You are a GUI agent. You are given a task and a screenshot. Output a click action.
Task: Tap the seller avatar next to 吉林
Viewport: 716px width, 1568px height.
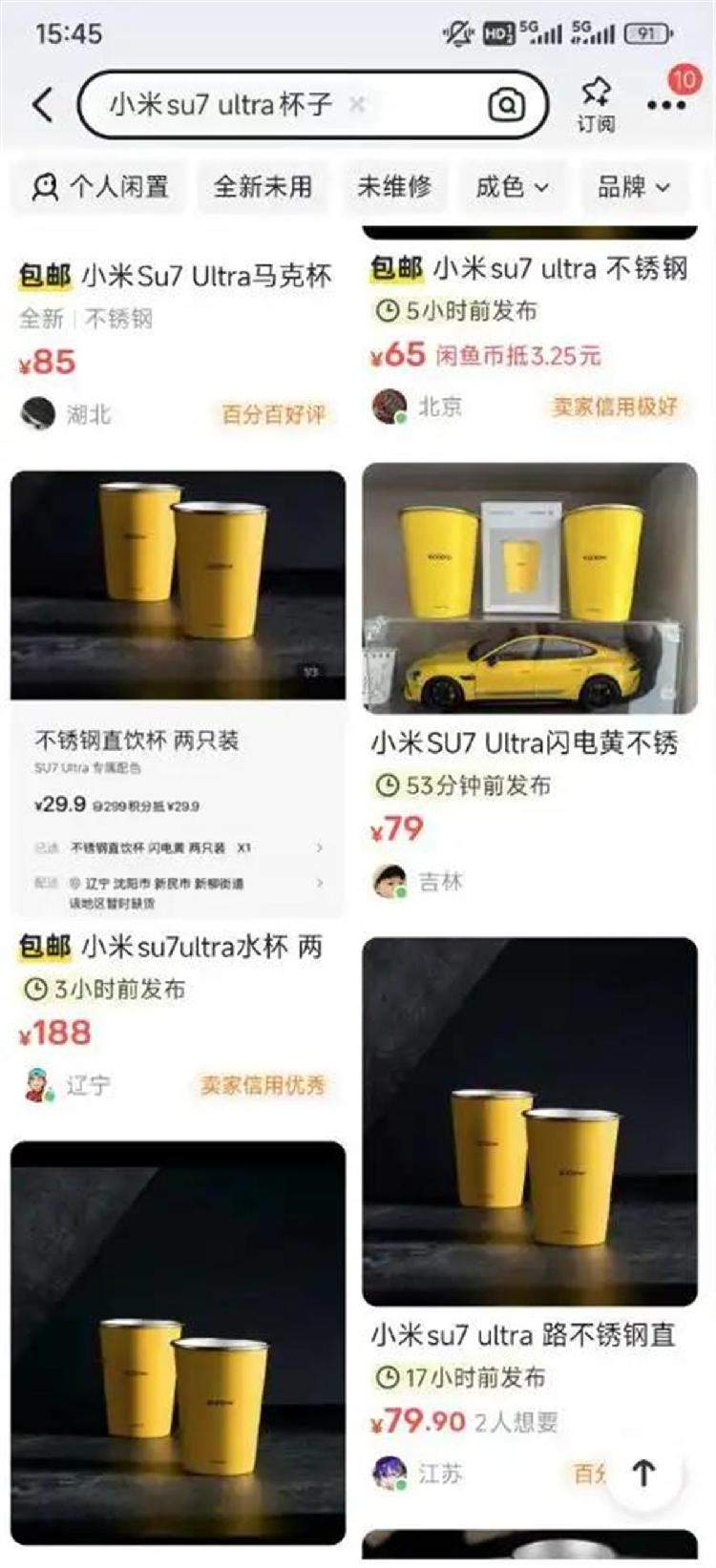click(388, 884)
